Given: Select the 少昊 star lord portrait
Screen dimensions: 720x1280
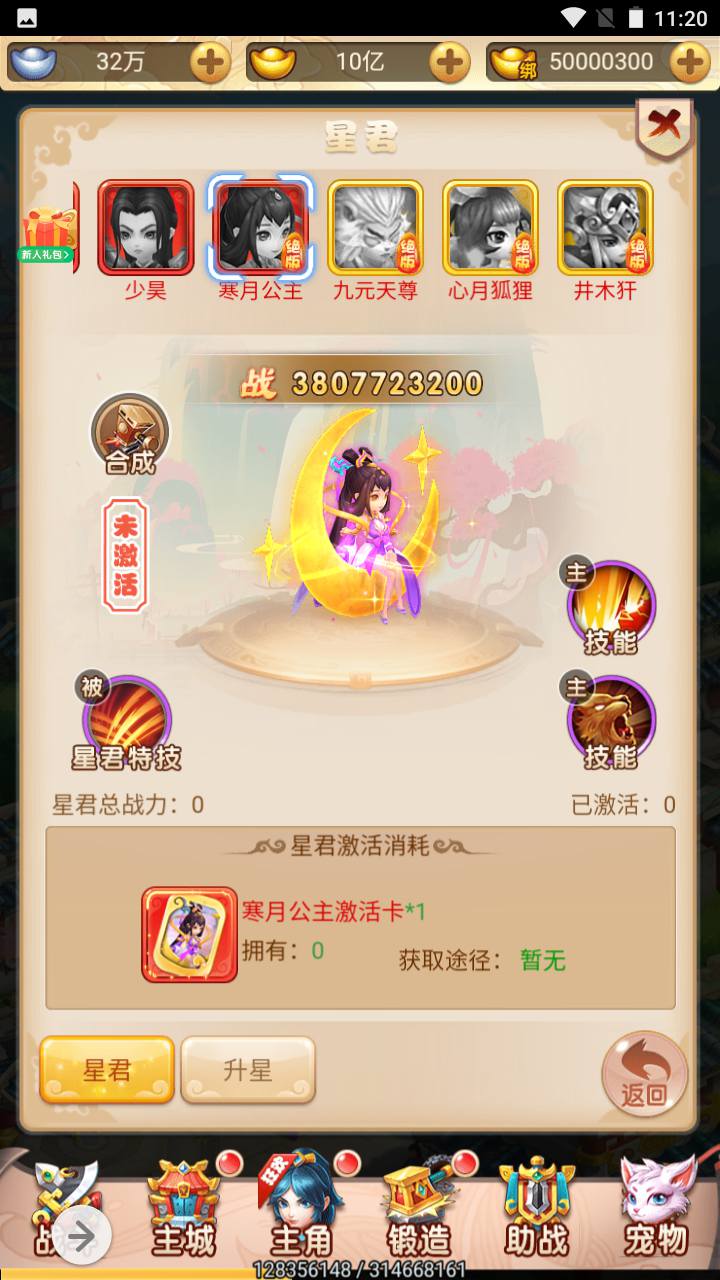Looking at the screenshot, I should pos(145,228).
